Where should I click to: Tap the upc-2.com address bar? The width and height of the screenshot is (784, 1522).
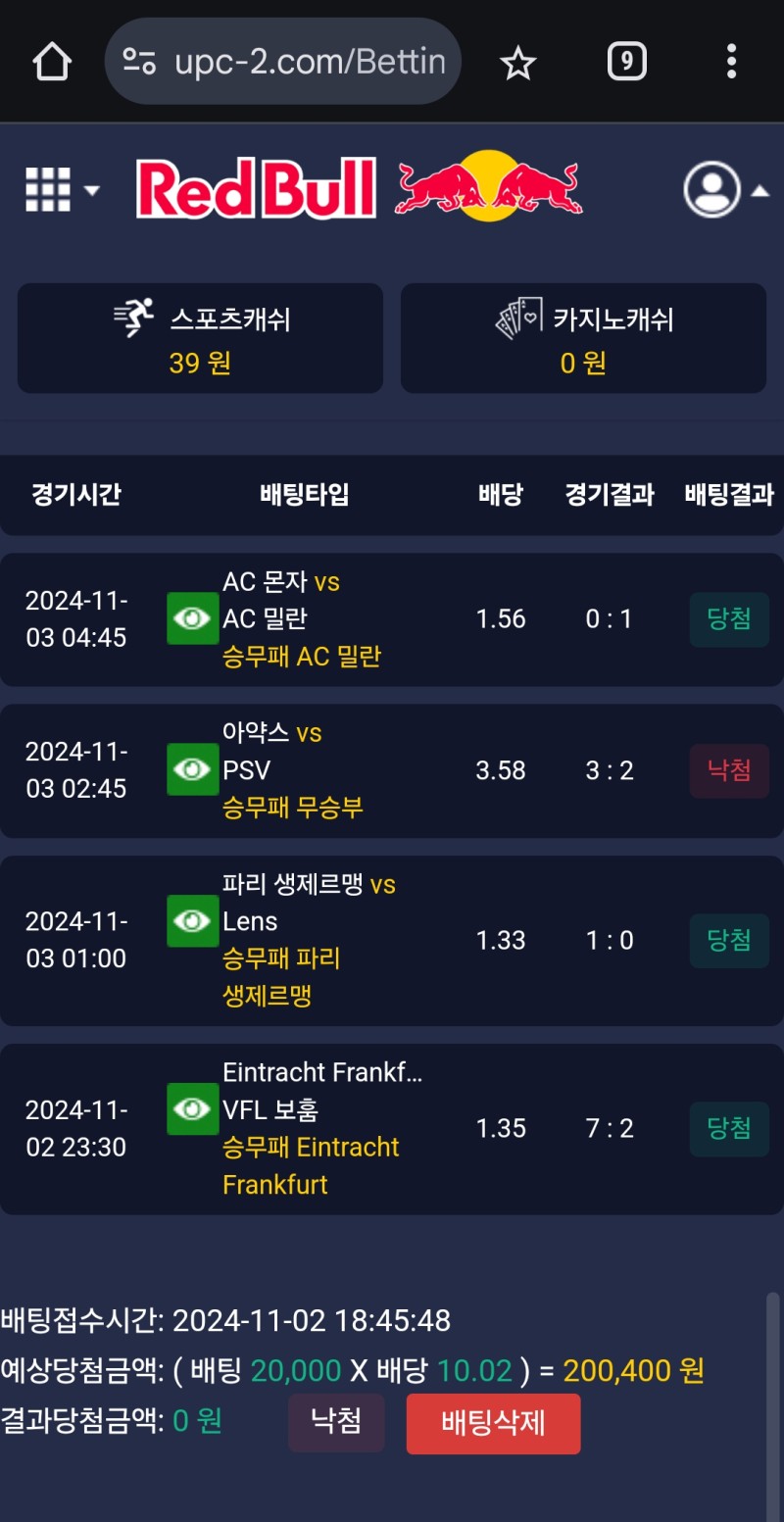point(284,63)
